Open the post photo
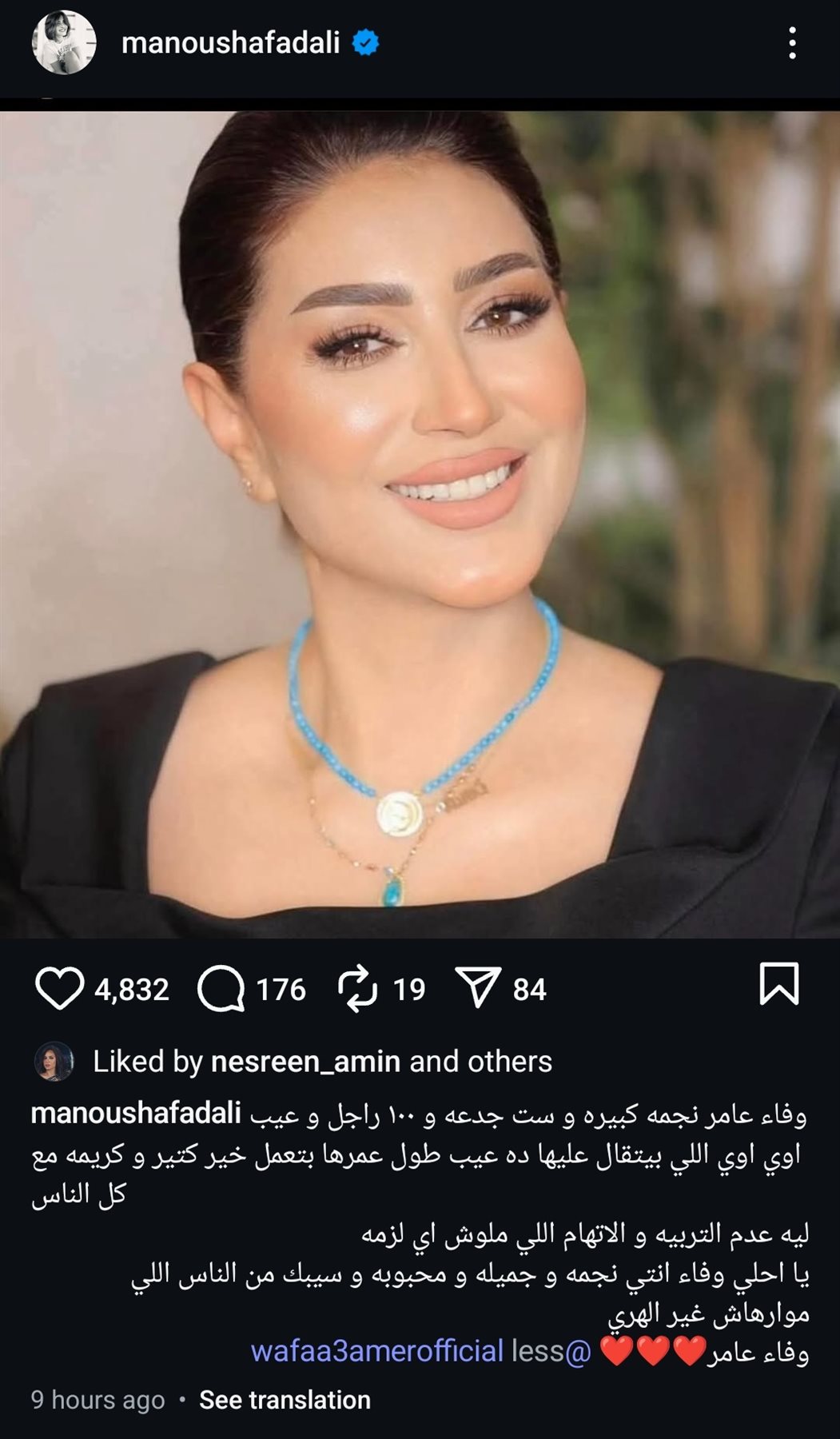 (420, 524)
